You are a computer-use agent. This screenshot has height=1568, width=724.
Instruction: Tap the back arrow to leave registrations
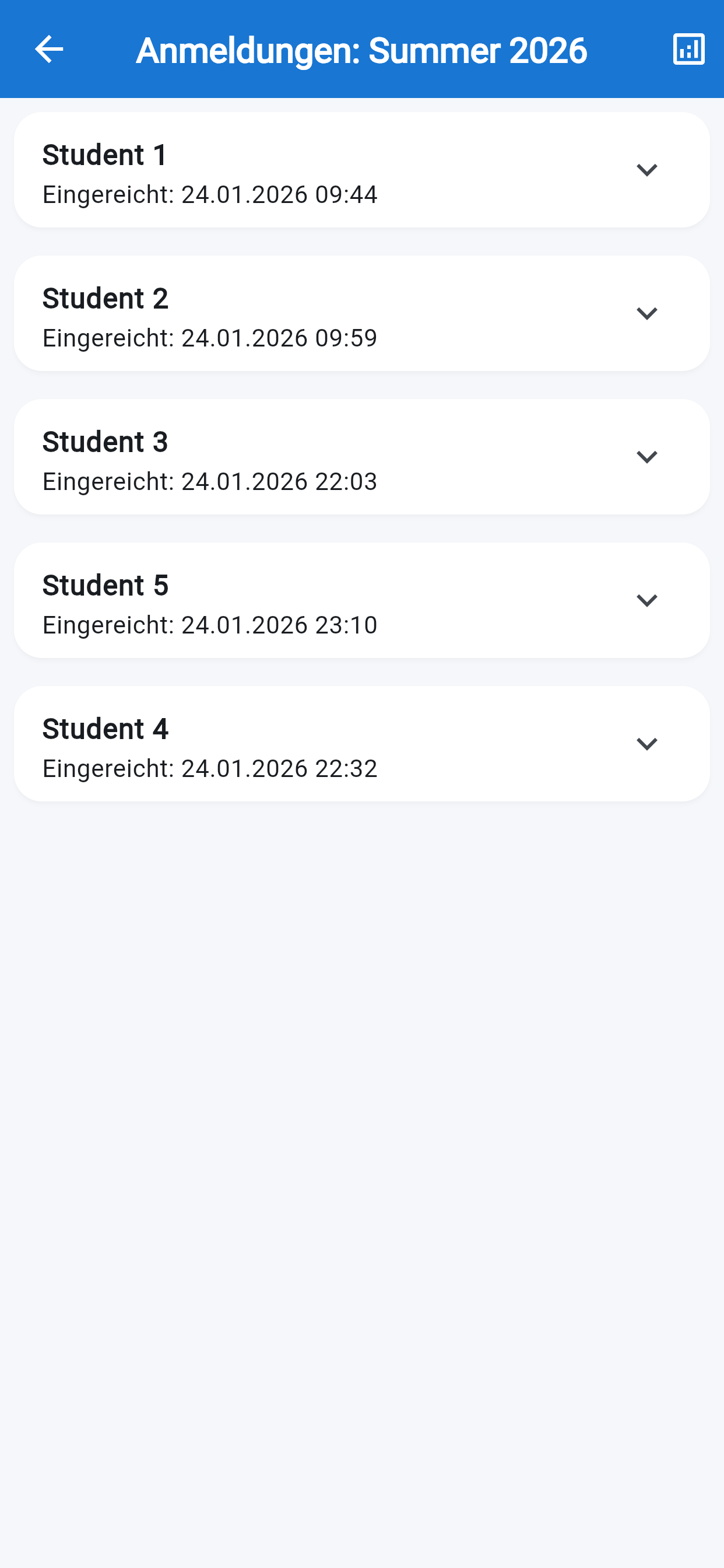[48, 50]
